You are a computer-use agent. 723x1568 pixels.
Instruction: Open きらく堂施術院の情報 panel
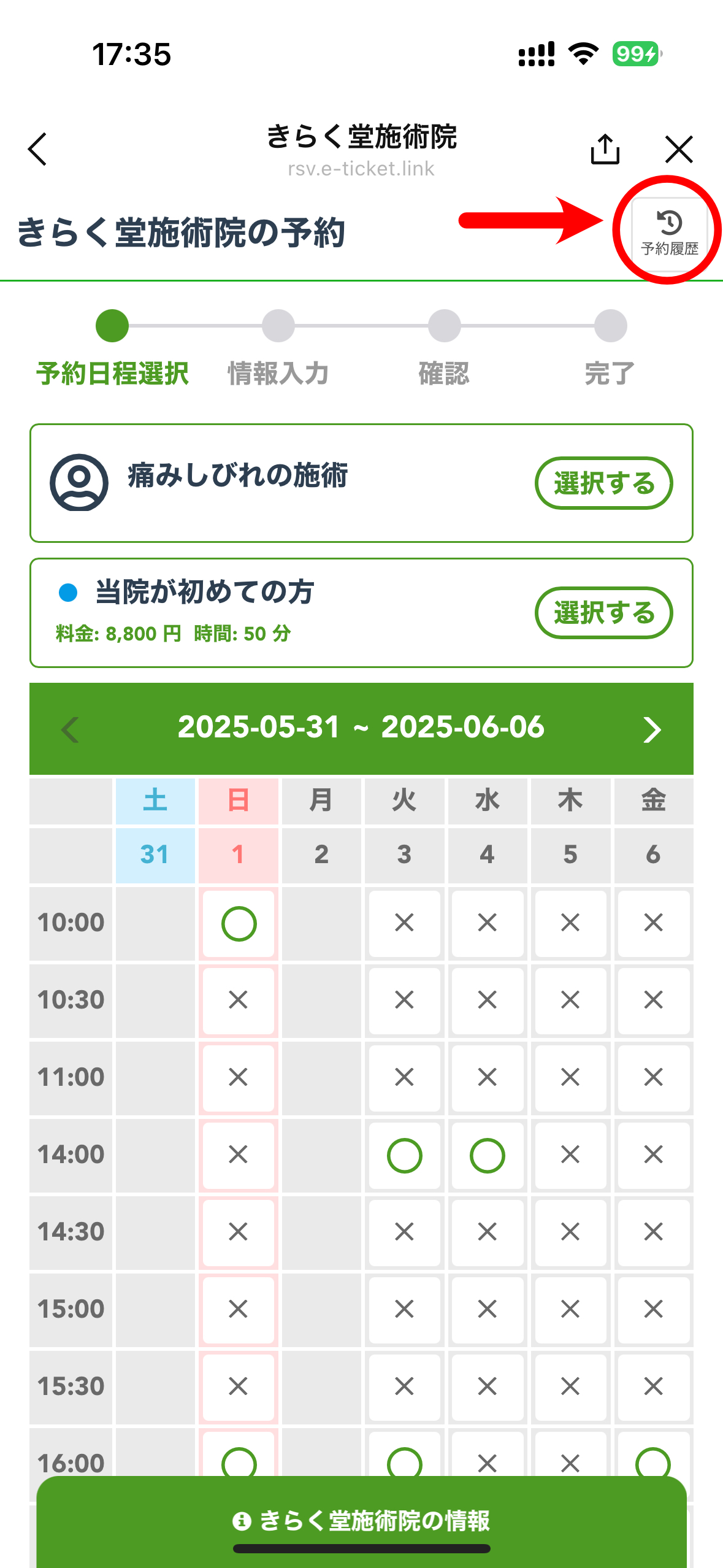[361, 1520]
